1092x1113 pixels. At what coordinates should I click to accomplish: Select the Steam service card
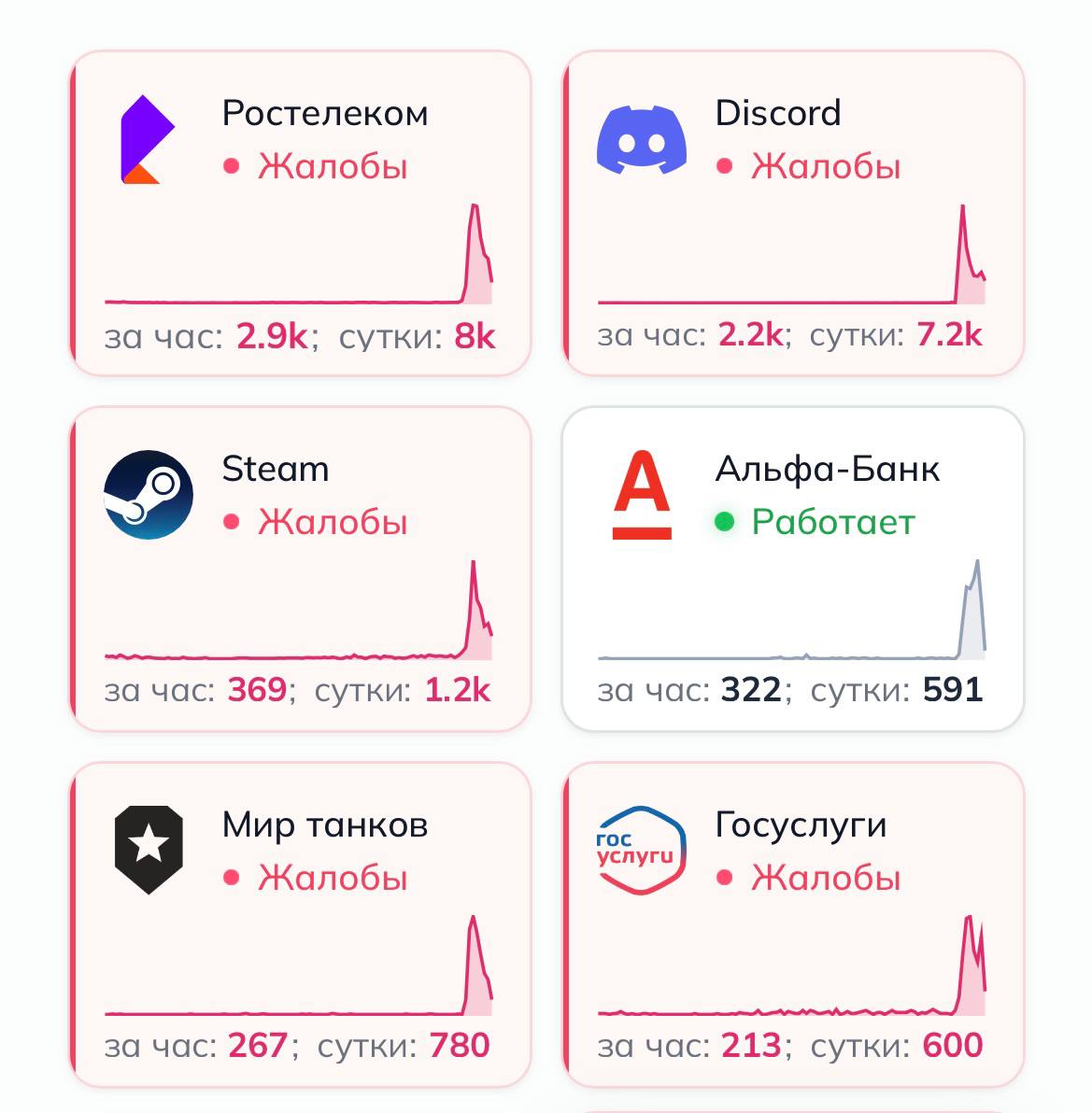coord(301,569)
